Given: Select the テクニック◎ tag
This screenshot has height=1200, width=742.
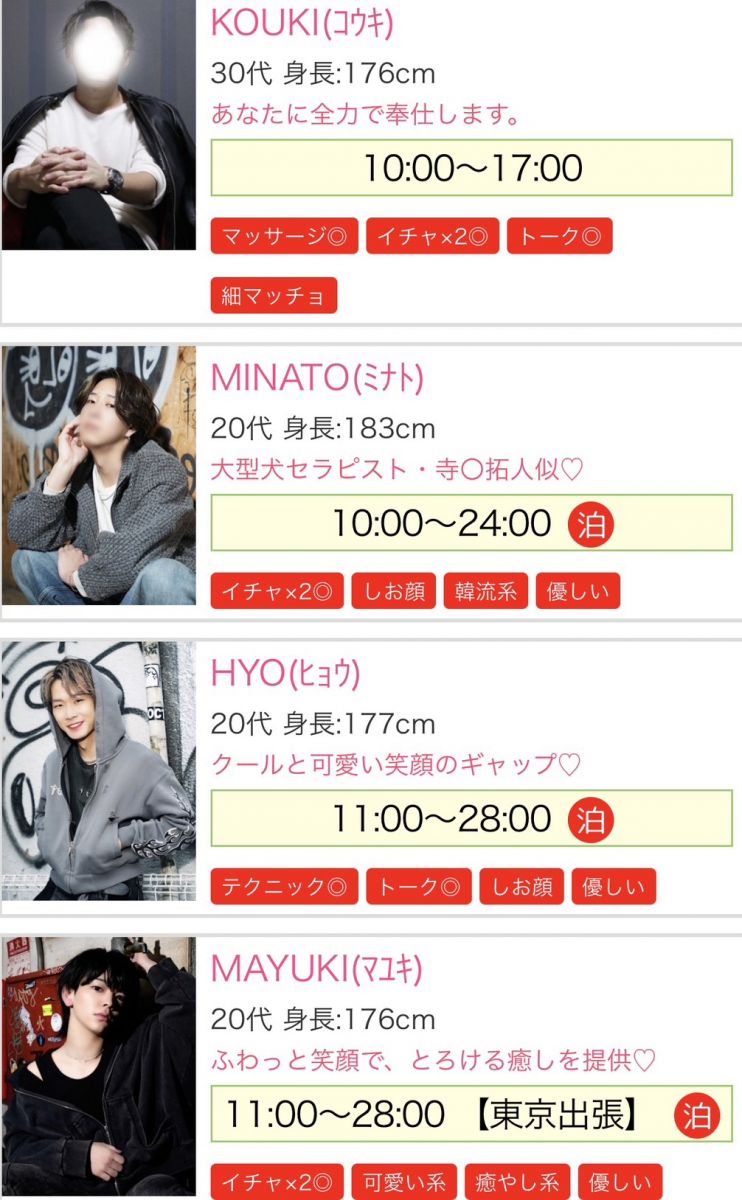Looking at the screenshot, I should [x=284, y=886].
